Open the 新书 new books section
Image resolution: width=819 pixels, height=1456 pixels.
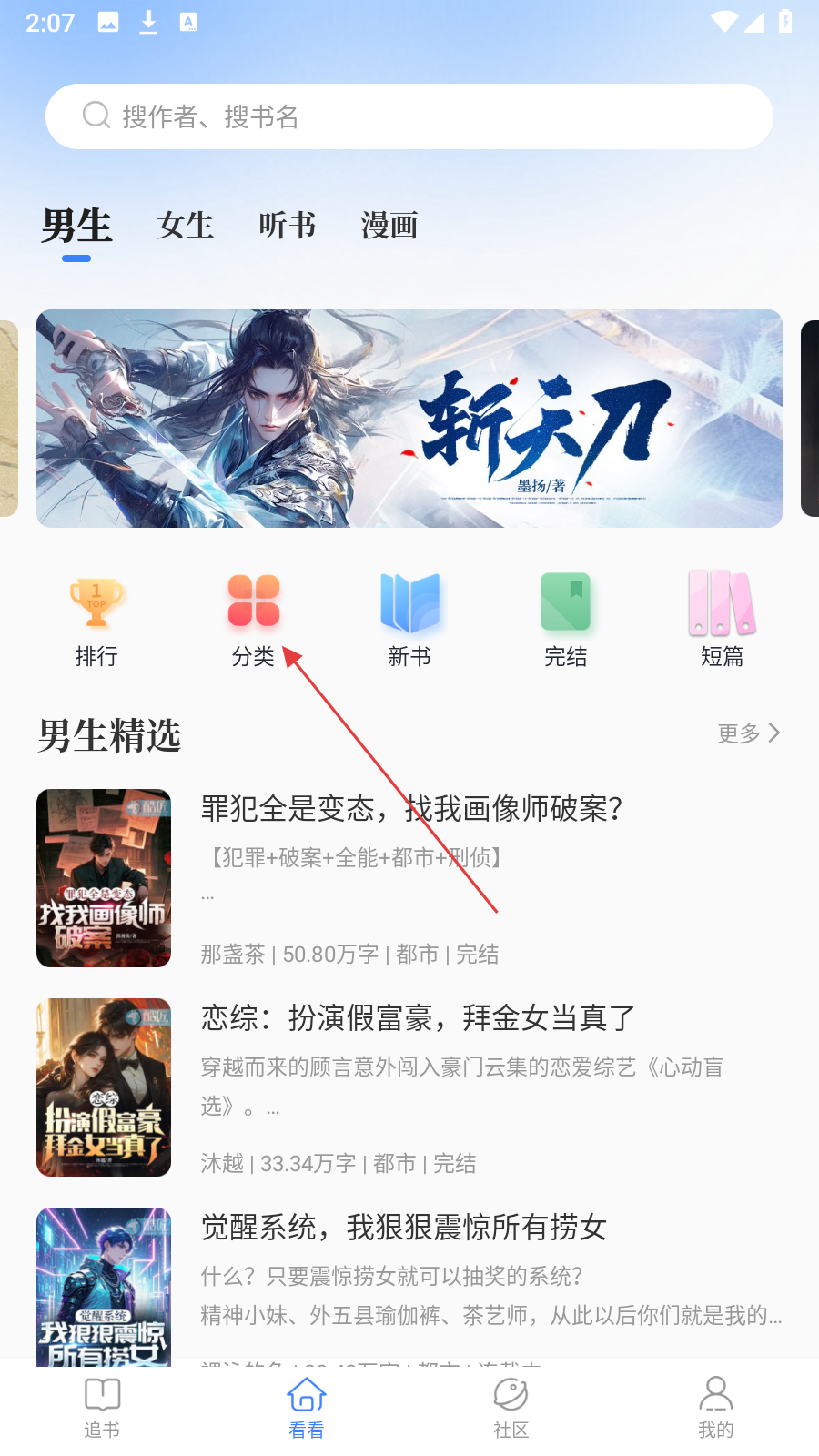point(409,619)
